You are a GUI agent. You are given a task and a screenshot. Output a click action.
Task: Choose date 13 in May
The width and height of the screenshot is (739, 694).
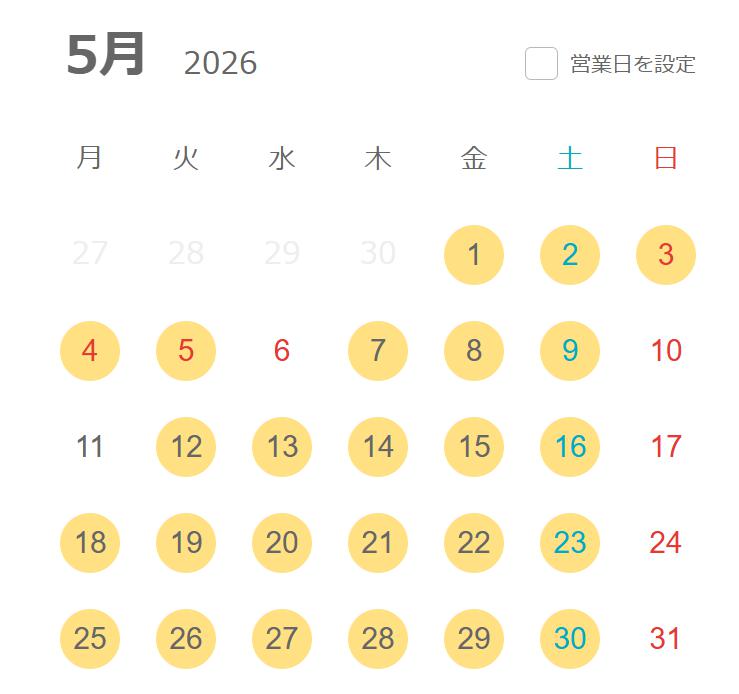point(282,447)
